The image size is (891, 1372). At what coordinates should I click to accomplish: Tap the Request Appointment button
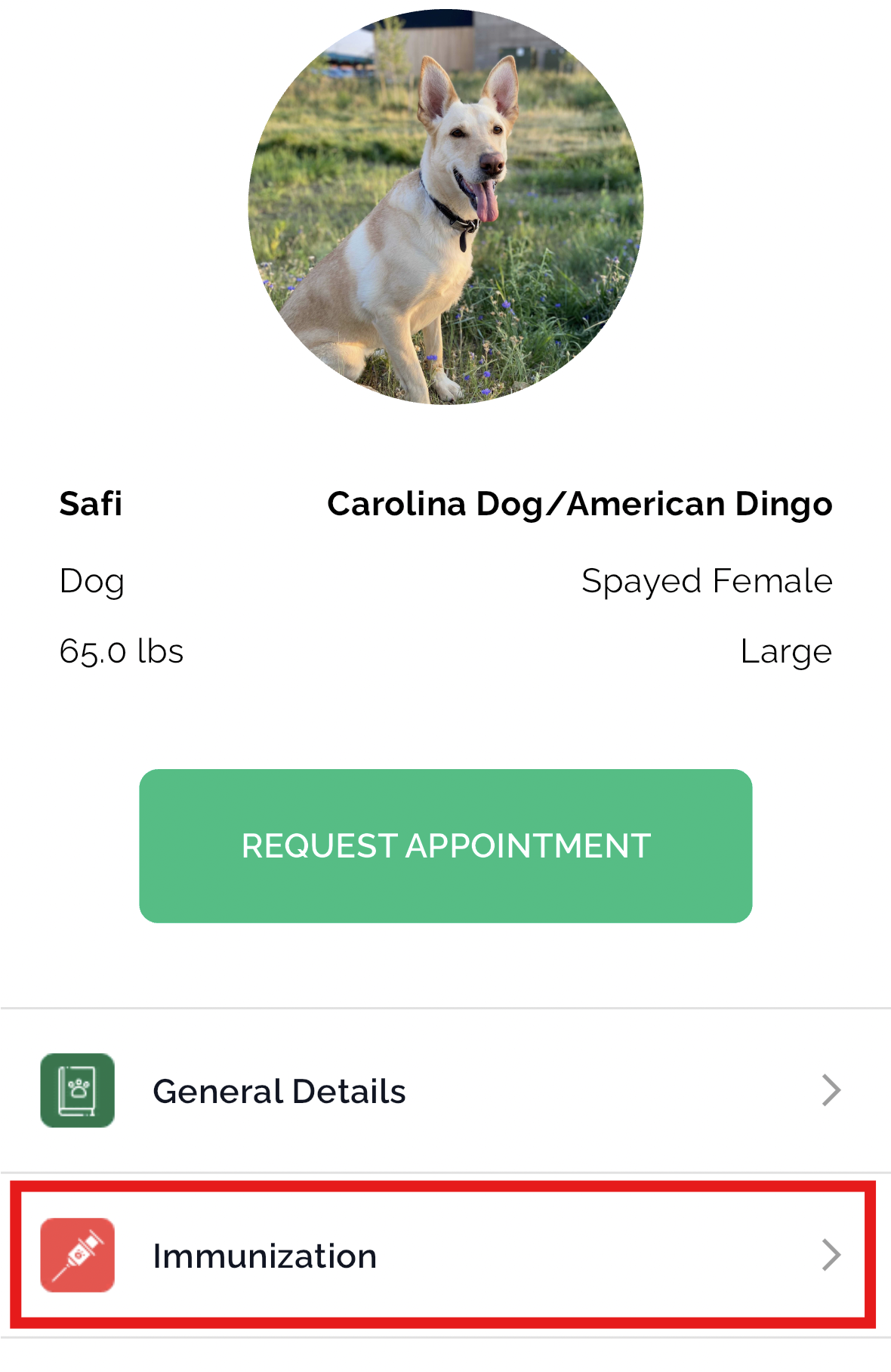coord(445,845)
